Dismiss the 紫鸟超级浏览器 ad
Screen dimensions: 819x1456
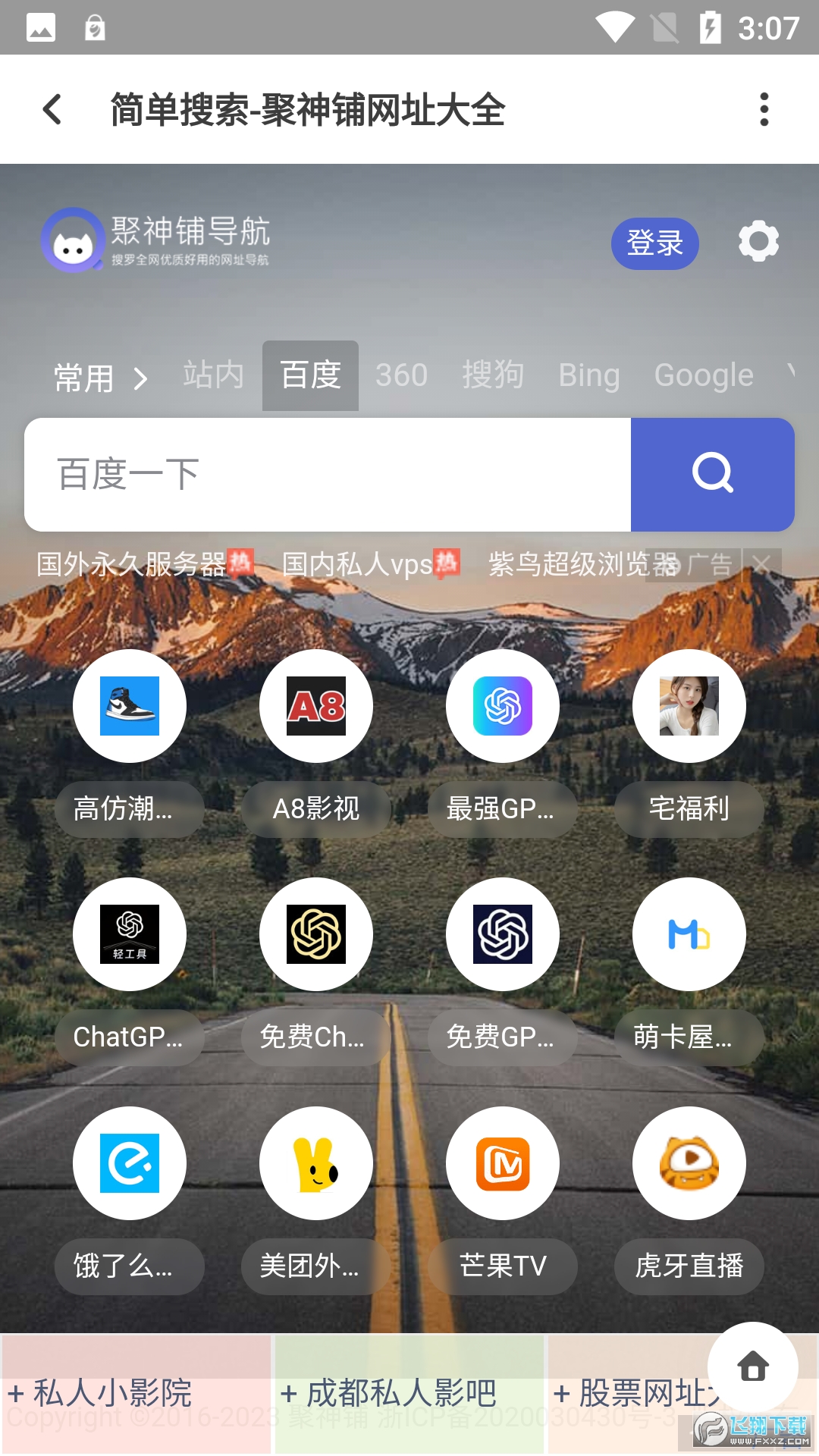(762, 565)
